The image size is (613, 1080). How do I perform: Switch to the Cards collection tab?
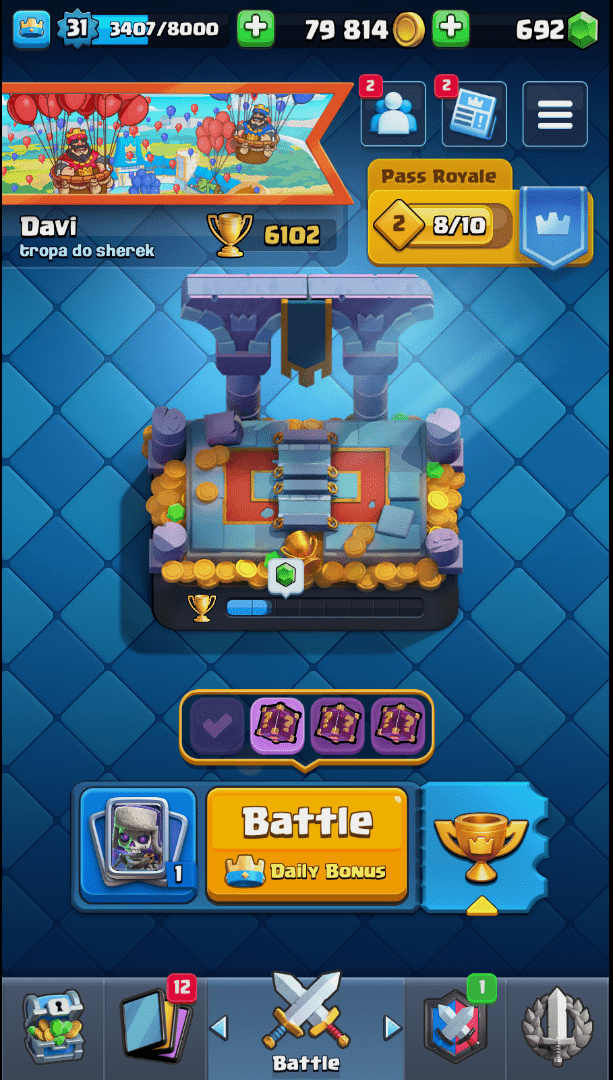click(x=153, y=1026)
